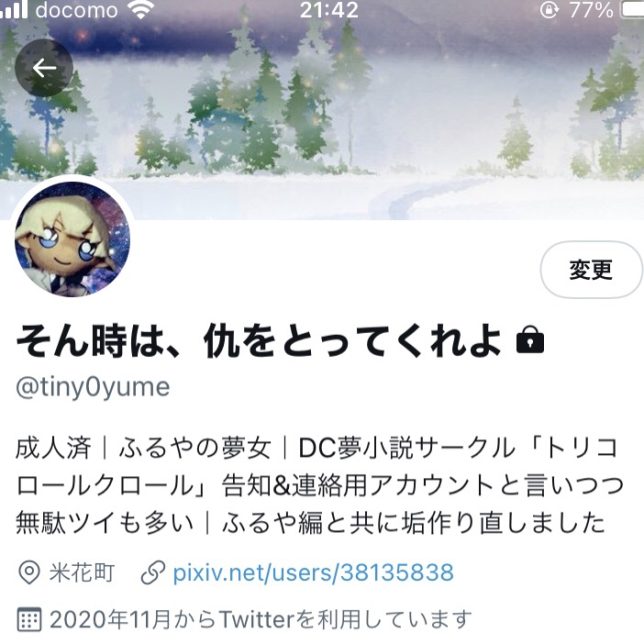View the profile avatar picture
This screenshot has width=644, height=644.
coord(73,240)
